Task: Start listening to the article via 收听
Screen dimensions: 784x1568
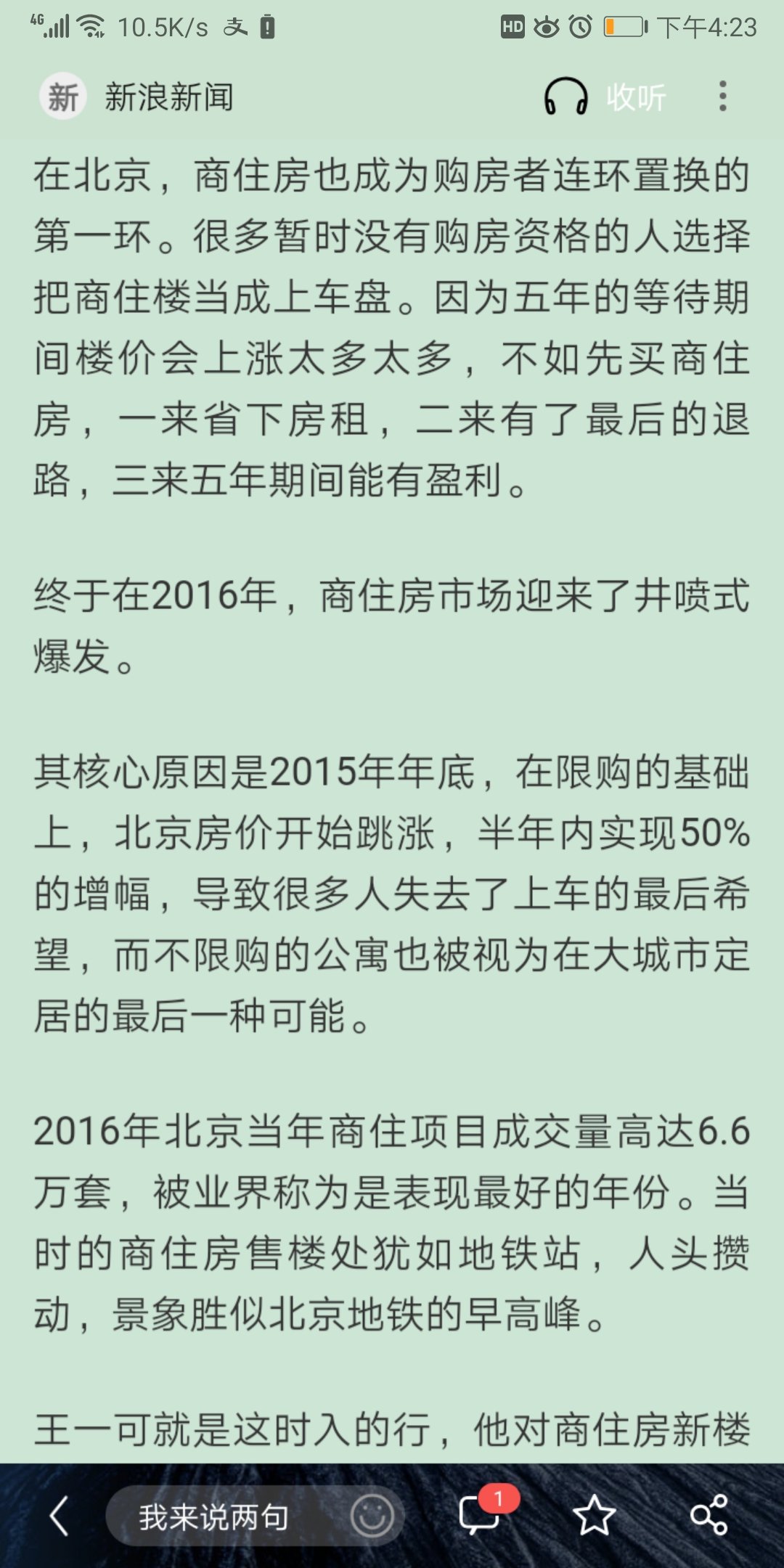Action: 605,97
